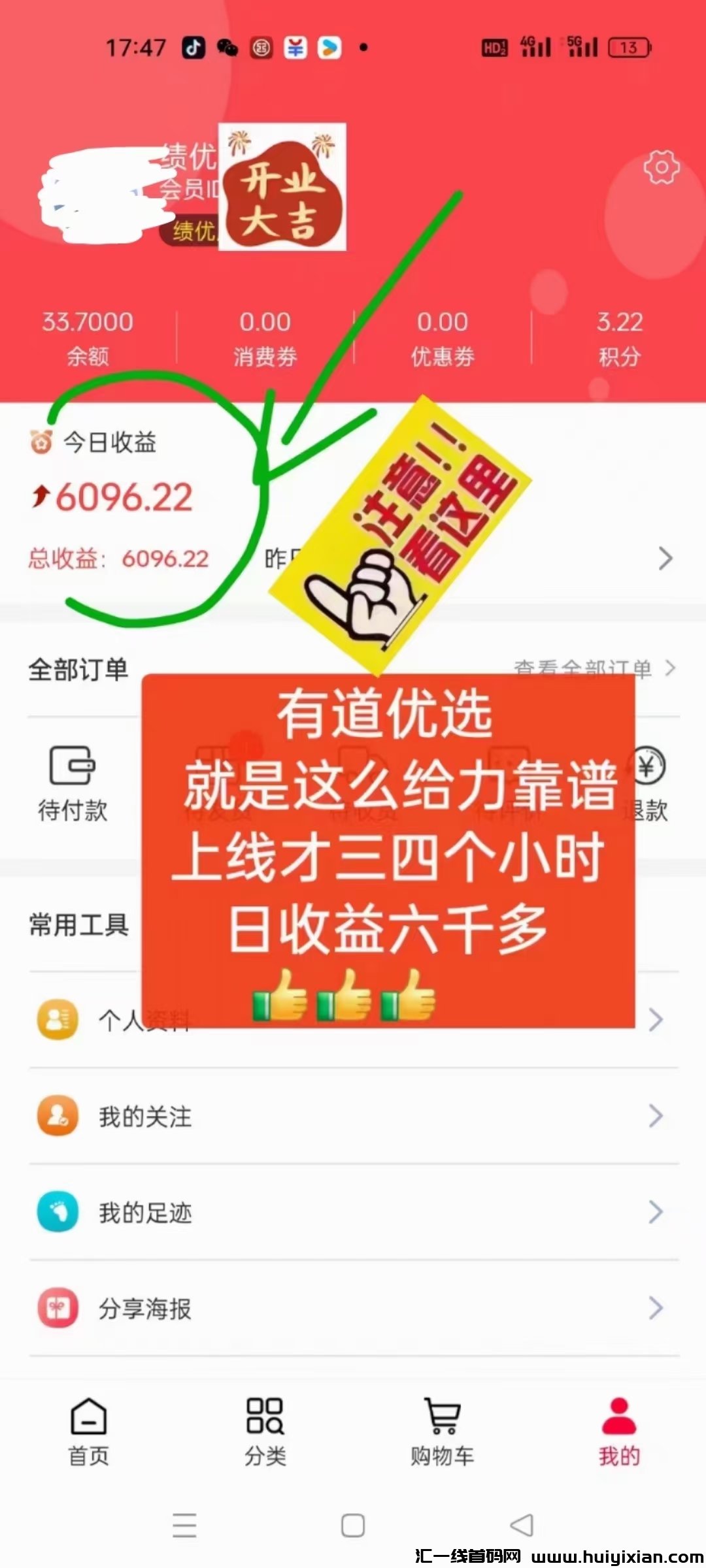The height and width of the screenshot is (1568, 706).
Task: Open the 我的关注 row
Action: tap(353, 1116)
